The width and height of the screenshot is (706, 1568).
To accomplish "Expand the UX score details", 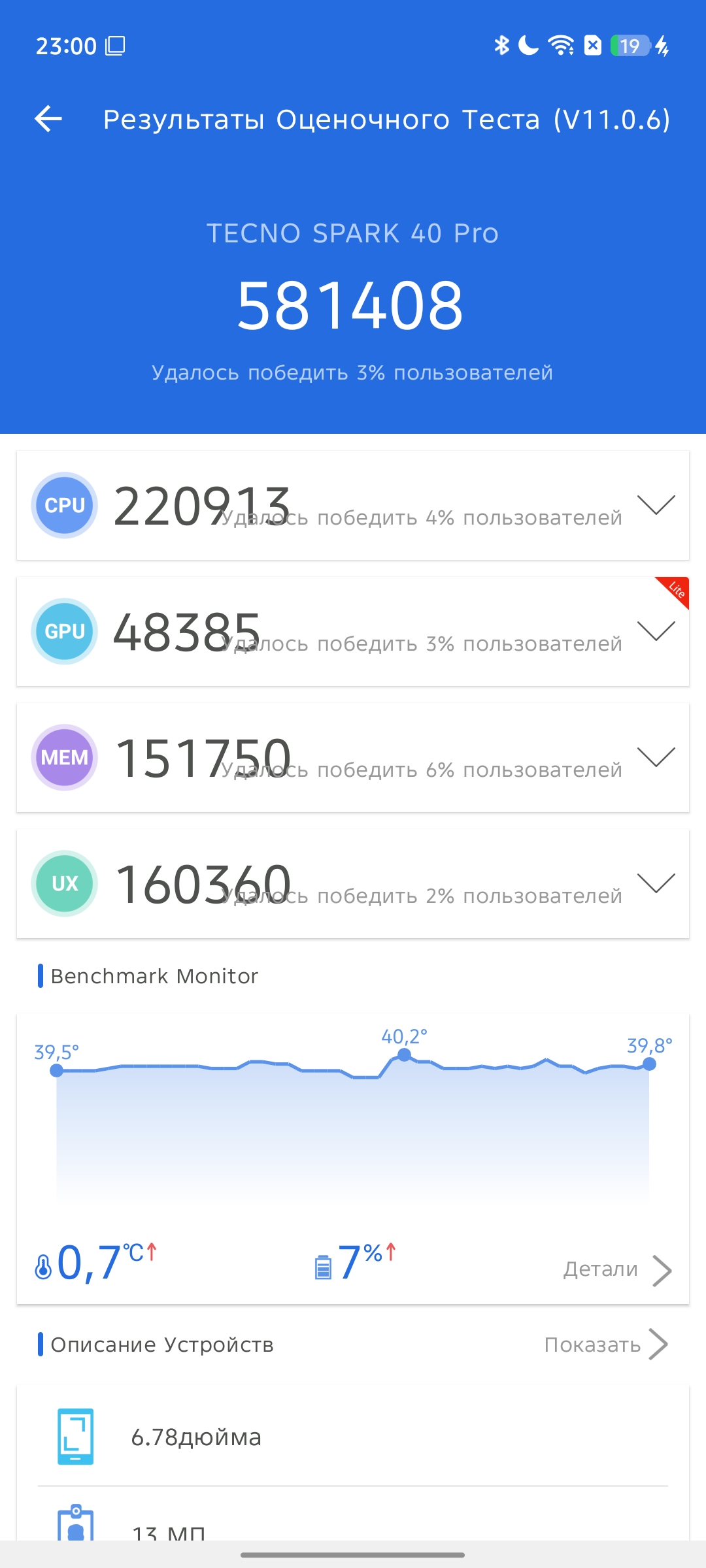I will coord(656,883).
